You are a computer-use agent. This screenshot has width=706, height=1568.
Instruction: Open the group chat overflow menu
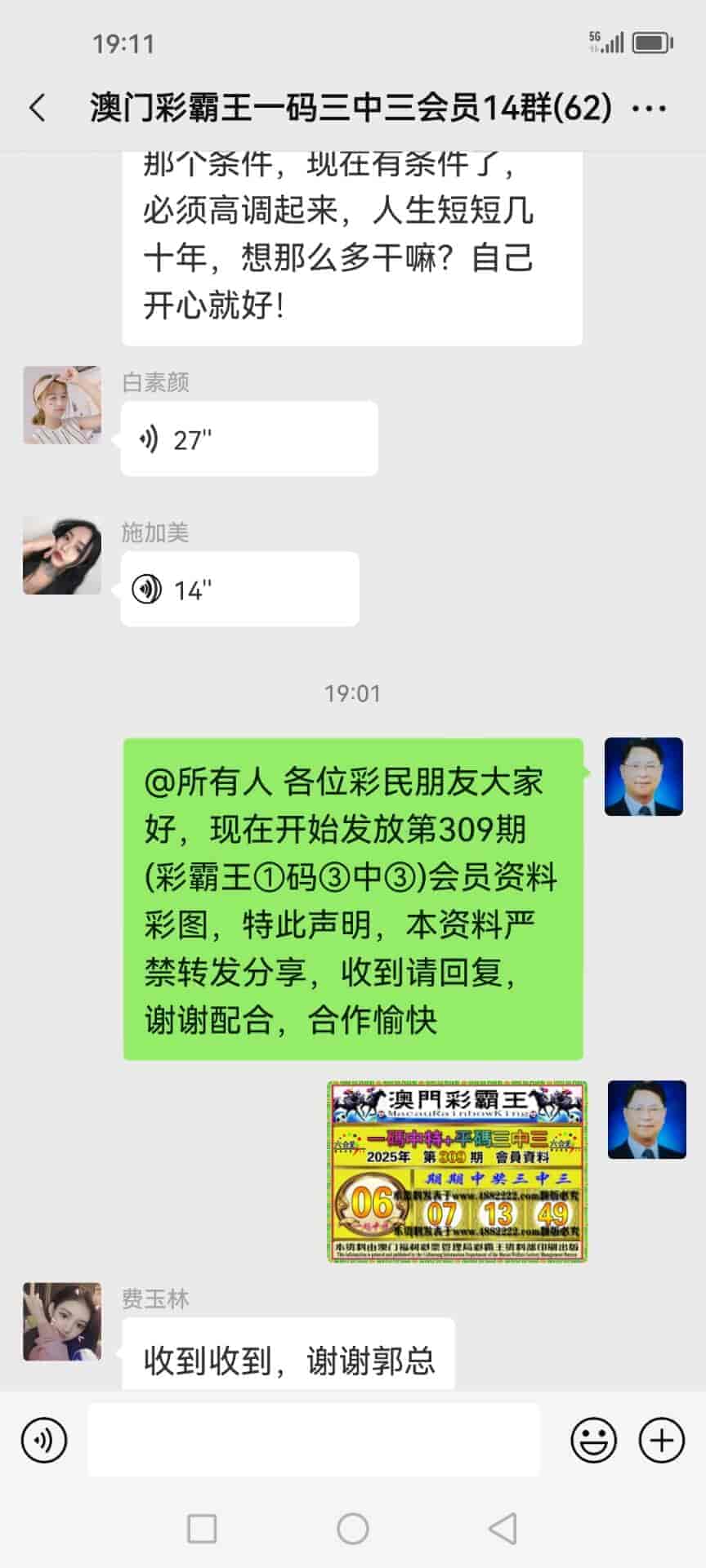pos(650,108)
